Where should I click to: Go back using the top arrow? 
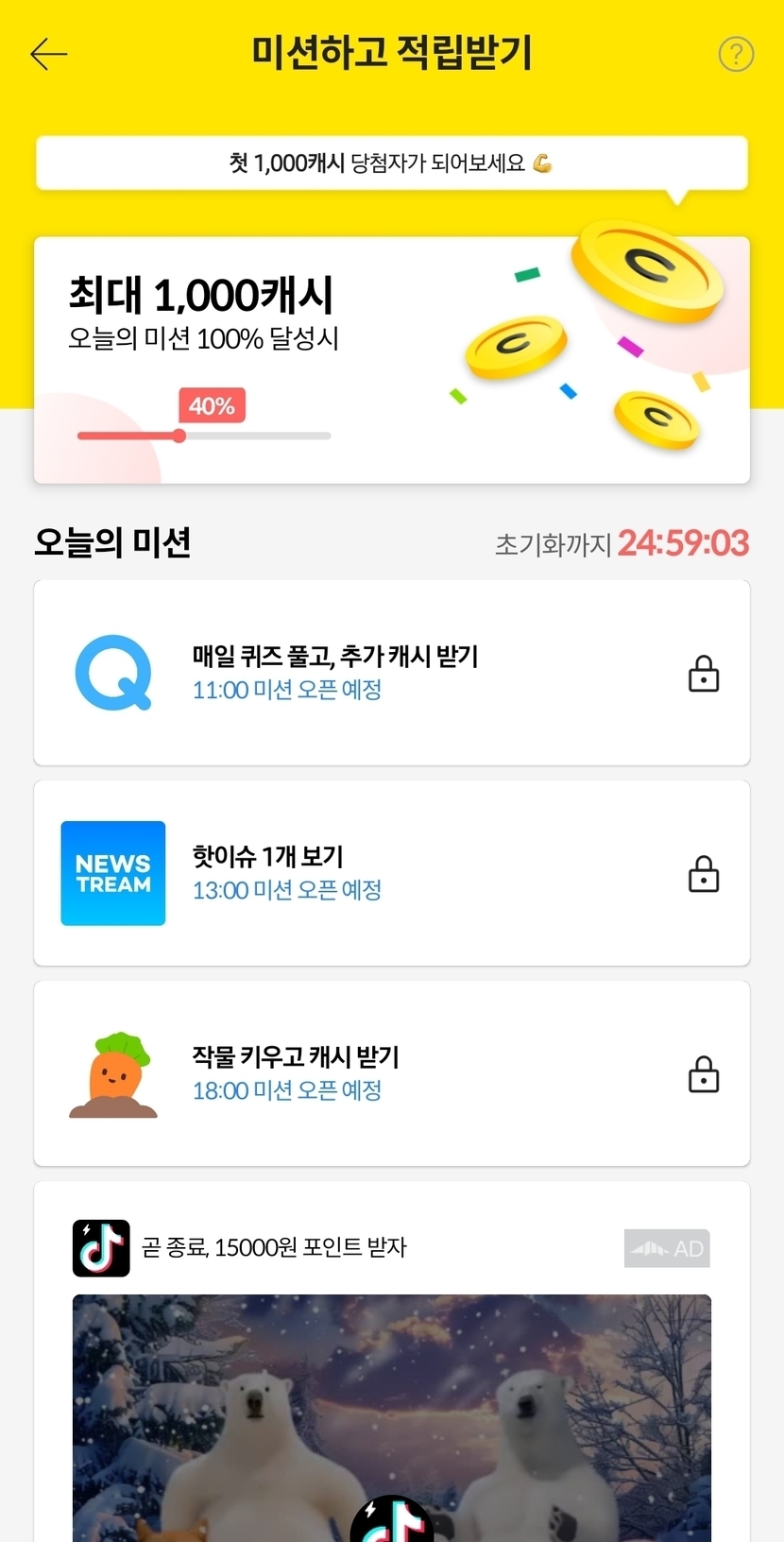tap(48, 55)
